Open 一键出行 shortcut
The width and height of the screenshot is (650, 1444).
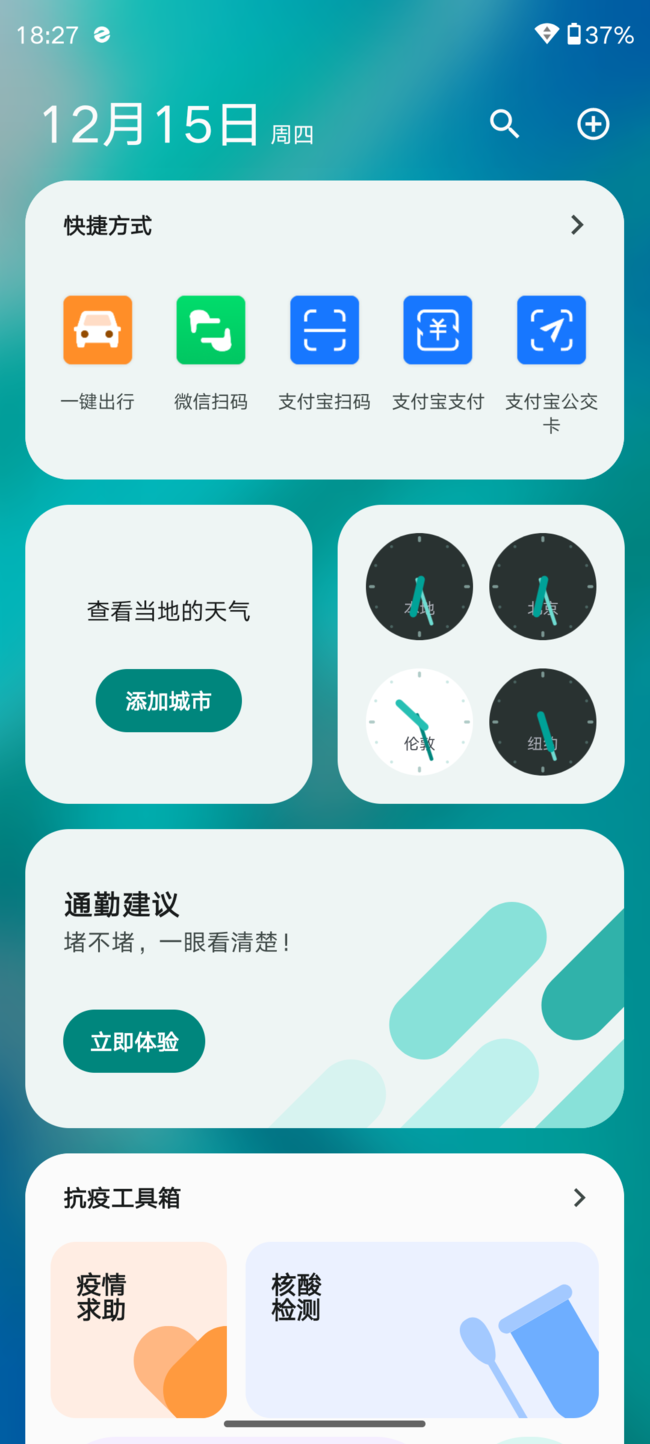pyautogui.click(x=97, y=331)
